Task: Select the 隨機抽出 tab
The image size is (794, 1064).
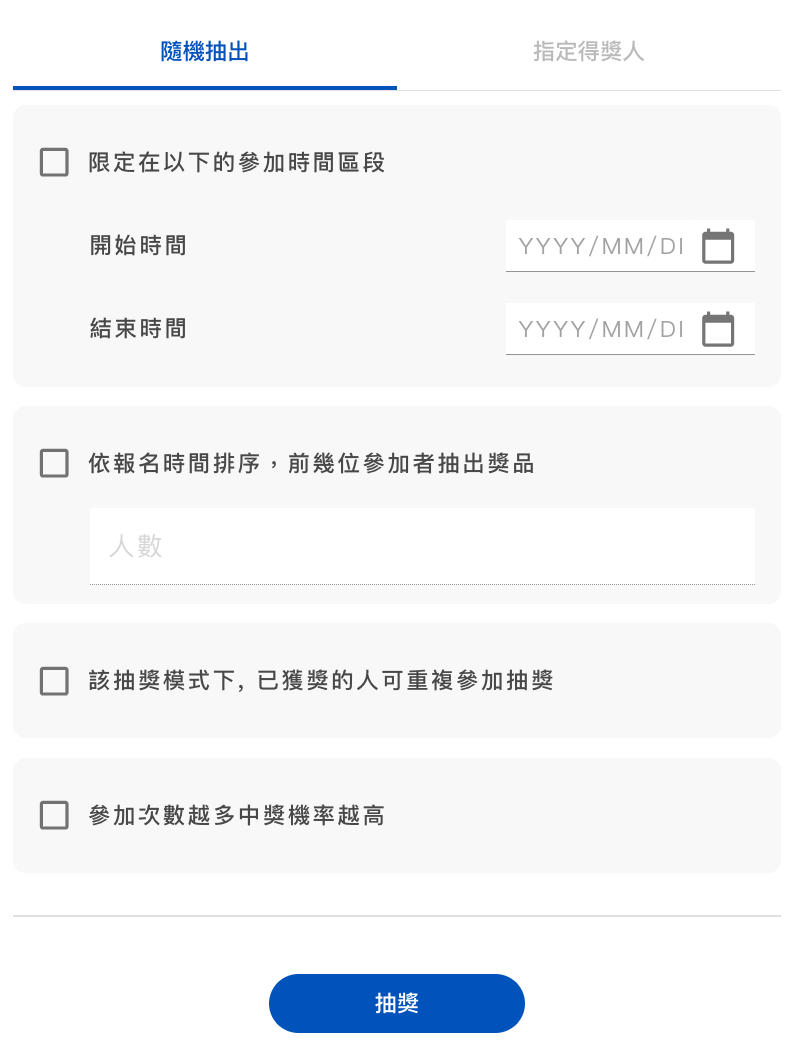Action: [205, 52]
